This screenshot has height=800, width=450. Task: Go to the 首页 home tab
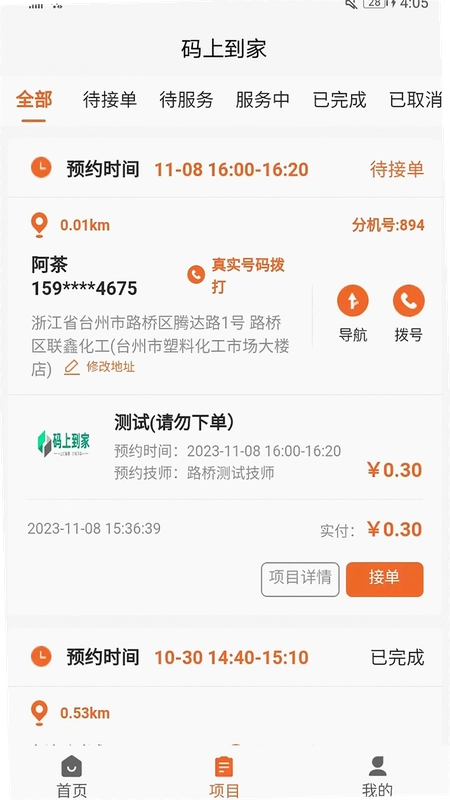click(71, 776)
